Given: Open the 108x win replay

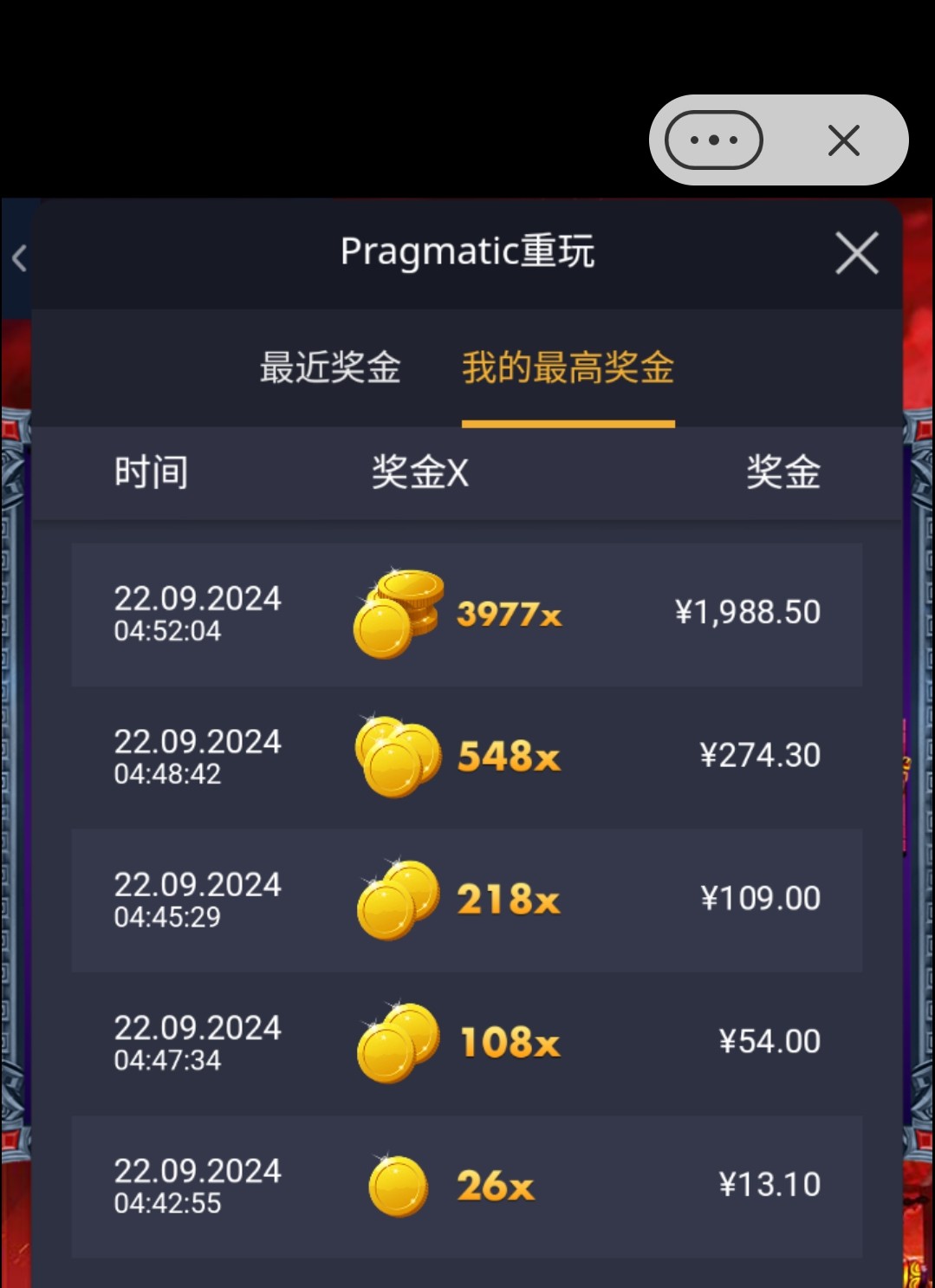Looking at the screenshot, I should tap(466, 1043).
